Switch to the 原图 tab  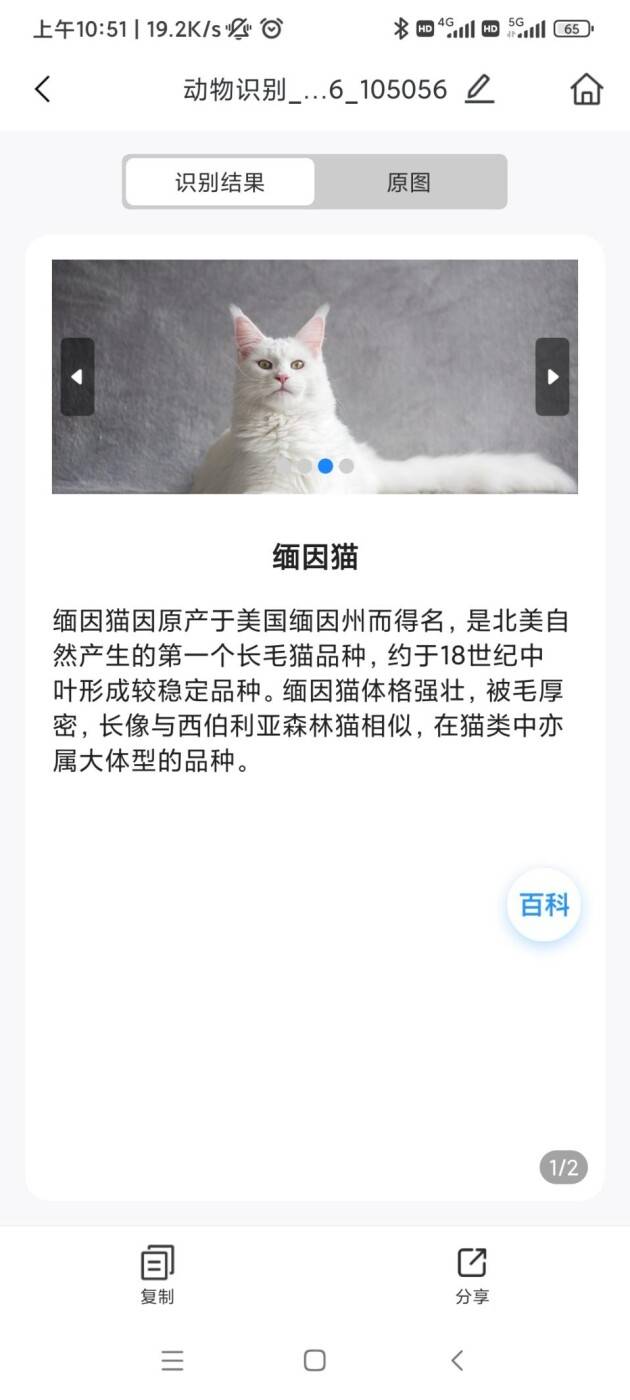pyautogui.click(x=409, y=182)
